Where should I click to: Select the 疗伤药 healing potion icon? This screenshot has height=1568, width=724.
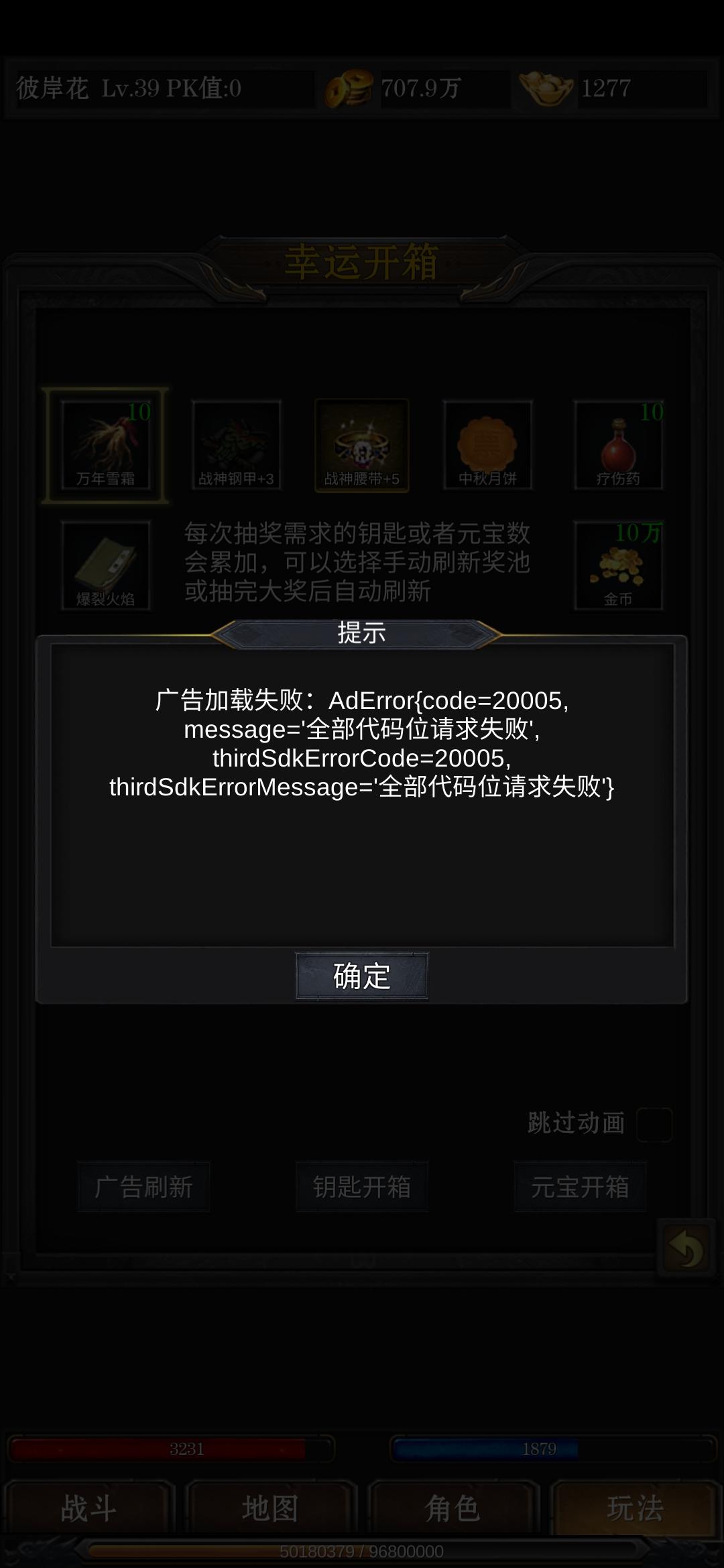pyautogui.click(x=617, y=442)
